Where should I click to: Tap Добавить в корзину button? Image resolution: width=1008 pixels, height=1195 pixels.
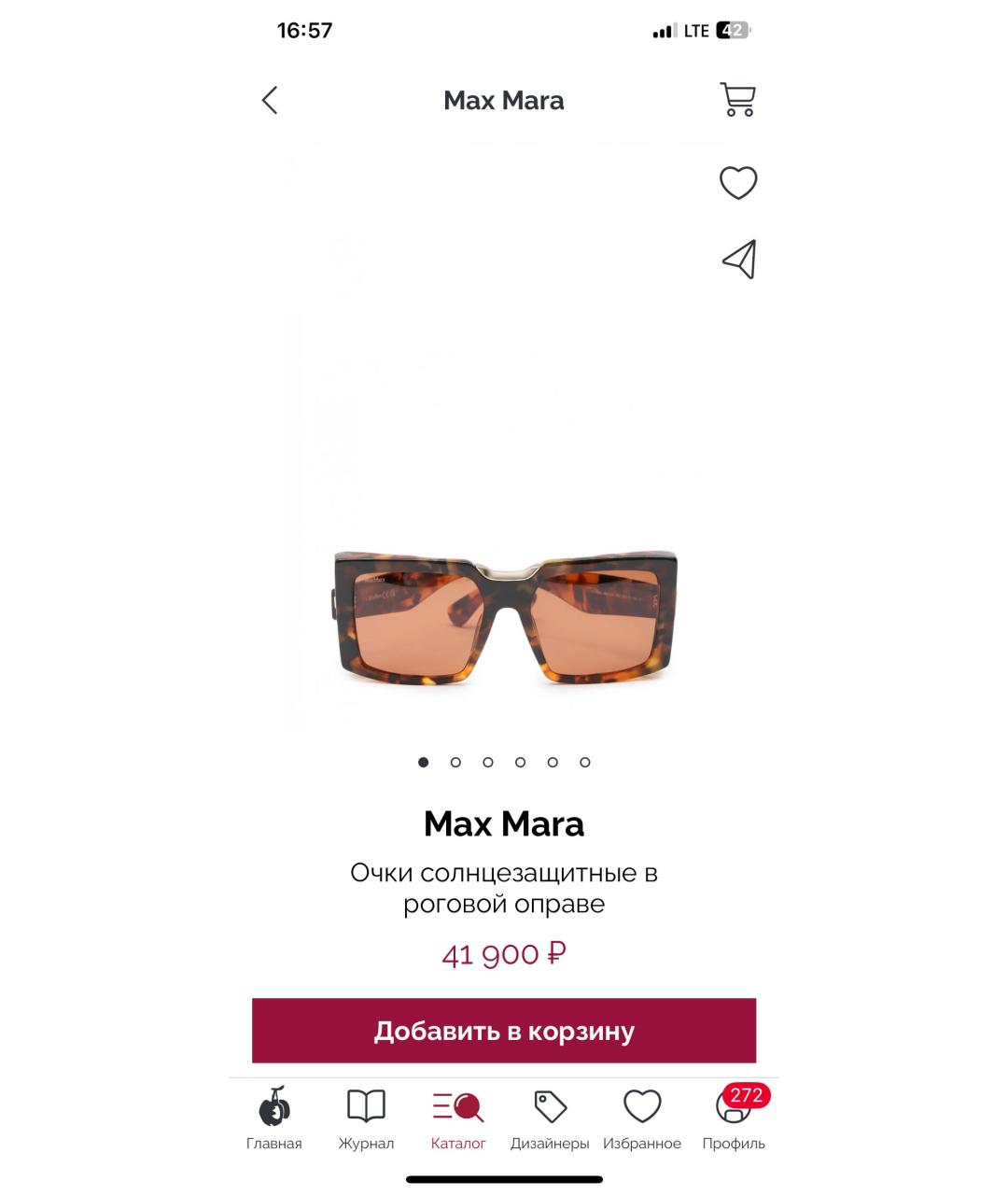[x=503, y=1031]
